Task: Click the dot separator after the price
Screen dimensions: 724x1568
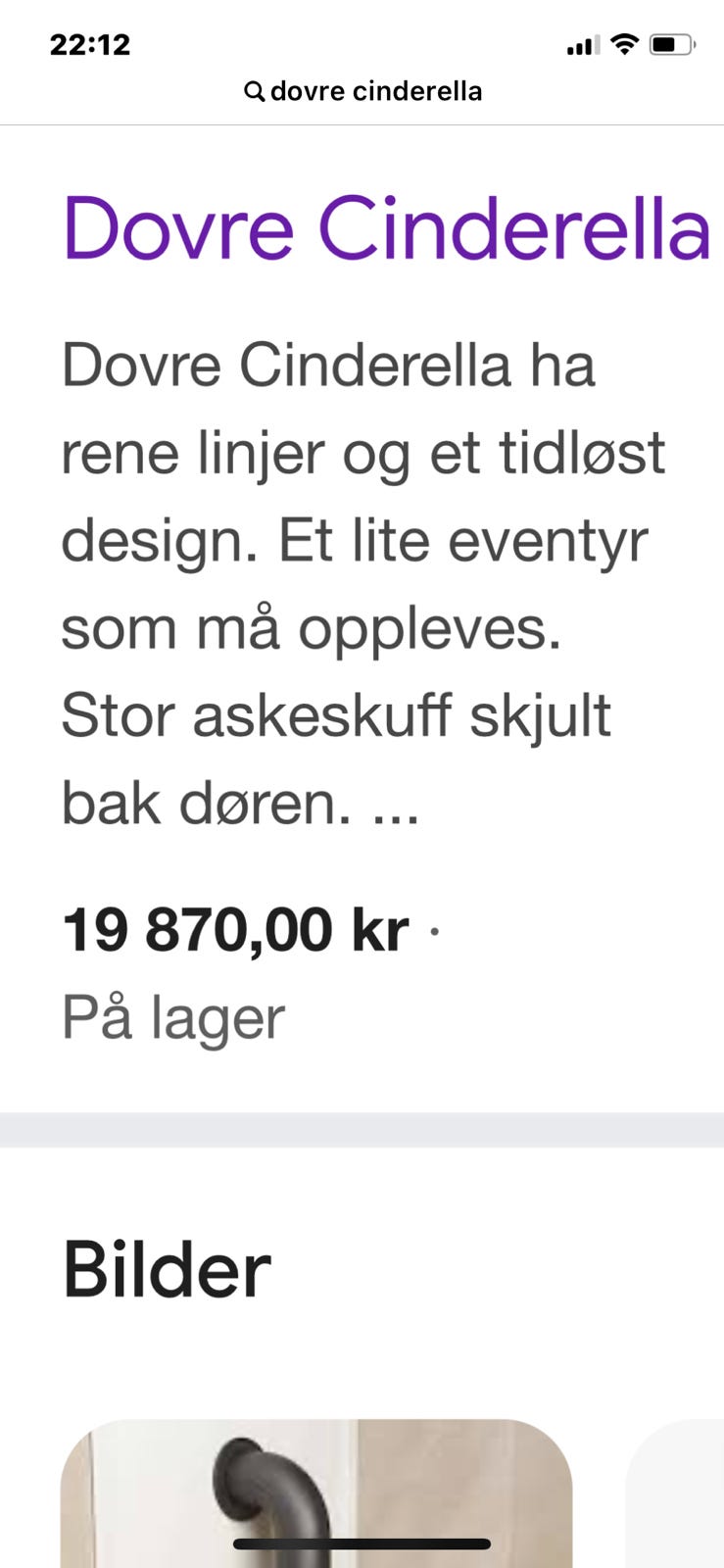Action: point(434,933)
